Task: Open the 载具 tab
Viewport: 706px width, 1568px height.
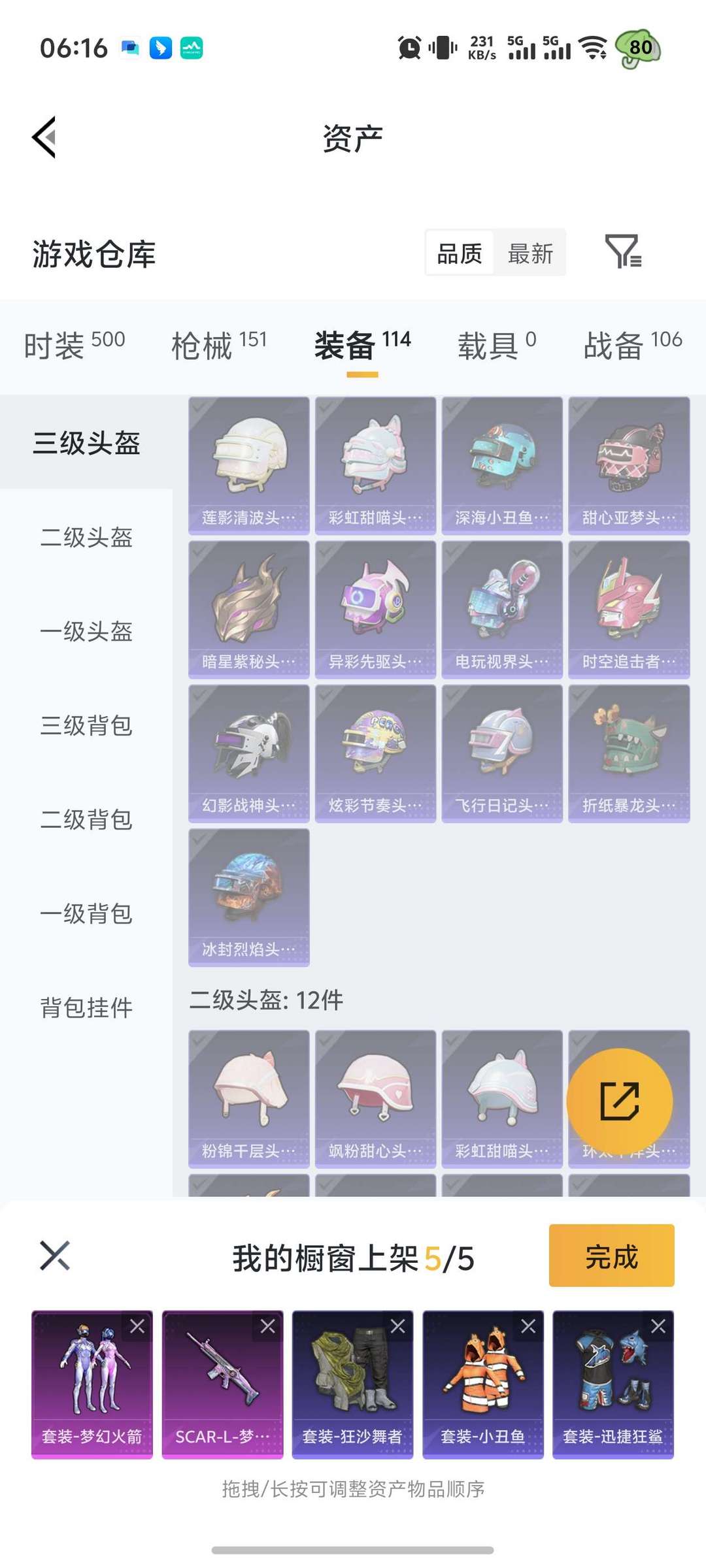Action: [x=496, y=344]
